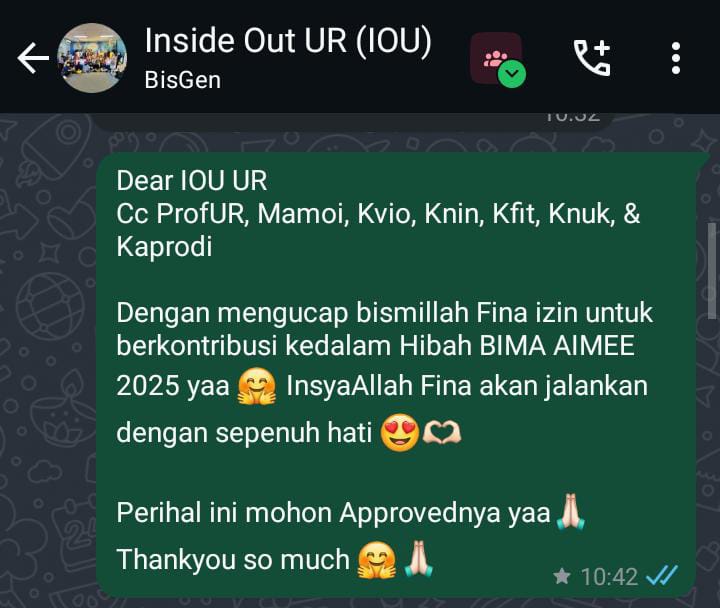Open the Inside Out UR group photo
The height and width of the screenshot is (608, 720).
tap(93, 59)
